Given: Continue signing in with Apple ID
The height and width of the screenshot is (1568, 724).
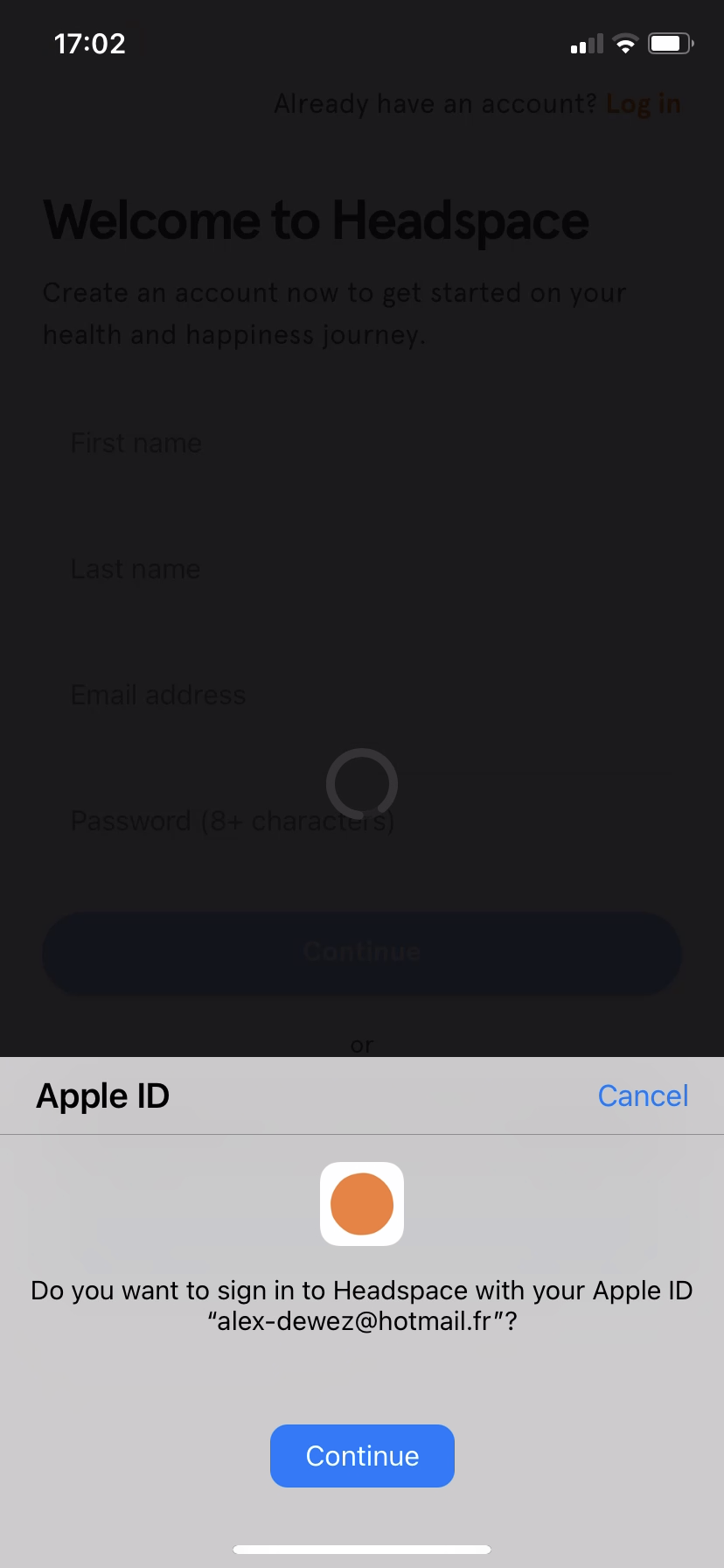Looking at the screenshot, I should click(362, 1456).
